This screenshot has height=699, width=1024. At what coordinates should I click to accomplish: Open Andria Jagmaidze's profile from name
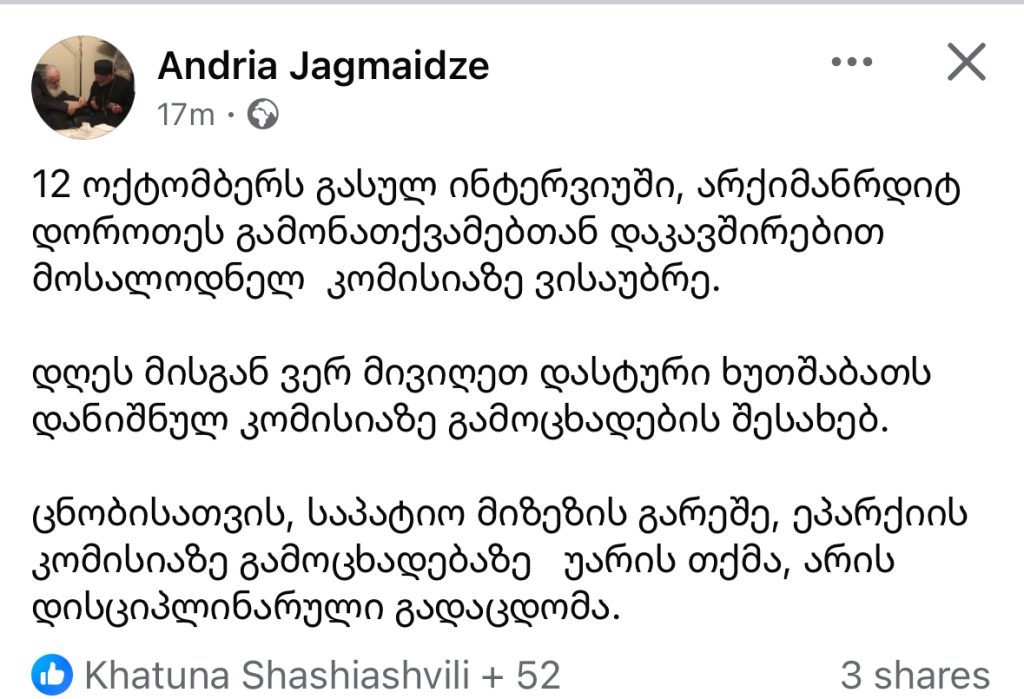(x=323, y=66)
